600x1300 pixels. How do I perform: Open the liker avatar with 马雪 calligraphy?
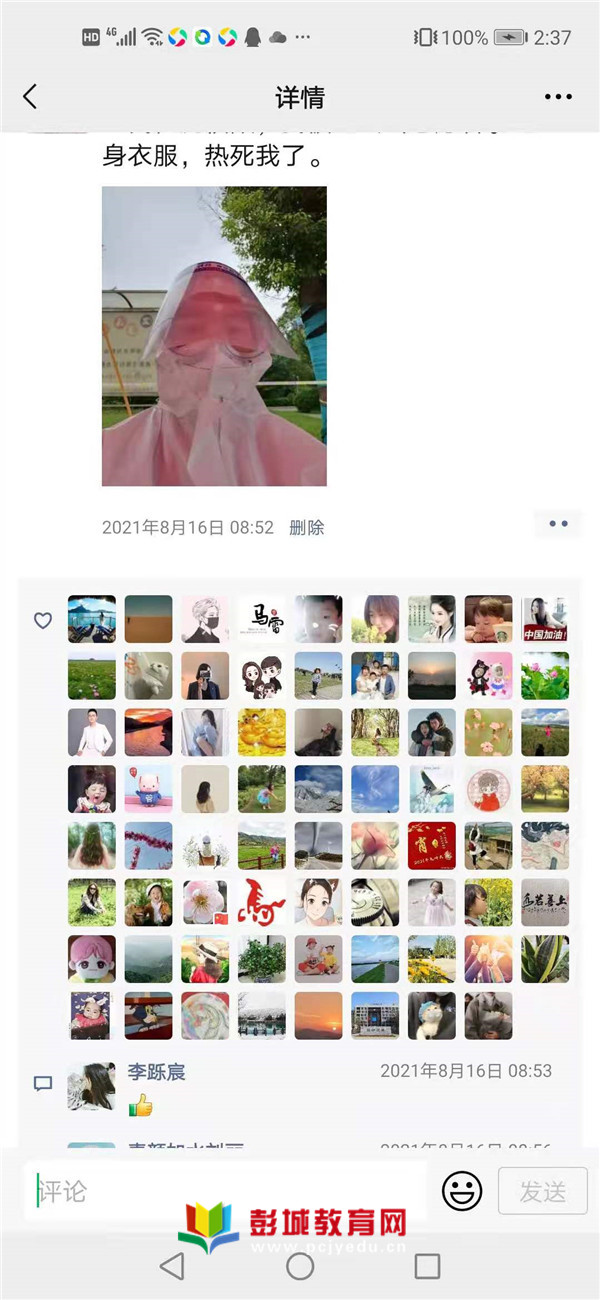(x=261, y=619)
